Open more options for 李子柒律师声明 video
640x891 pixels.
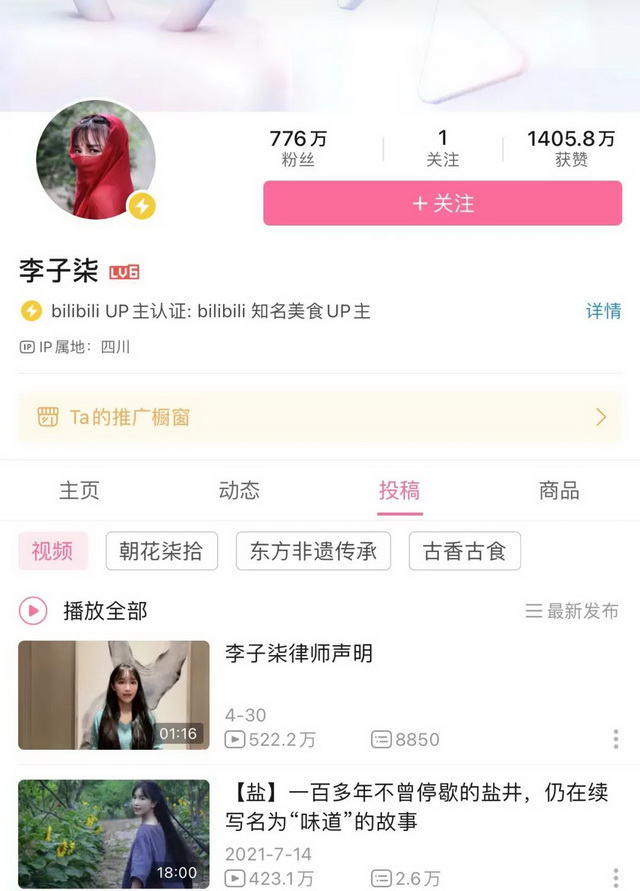click(615, 739)
